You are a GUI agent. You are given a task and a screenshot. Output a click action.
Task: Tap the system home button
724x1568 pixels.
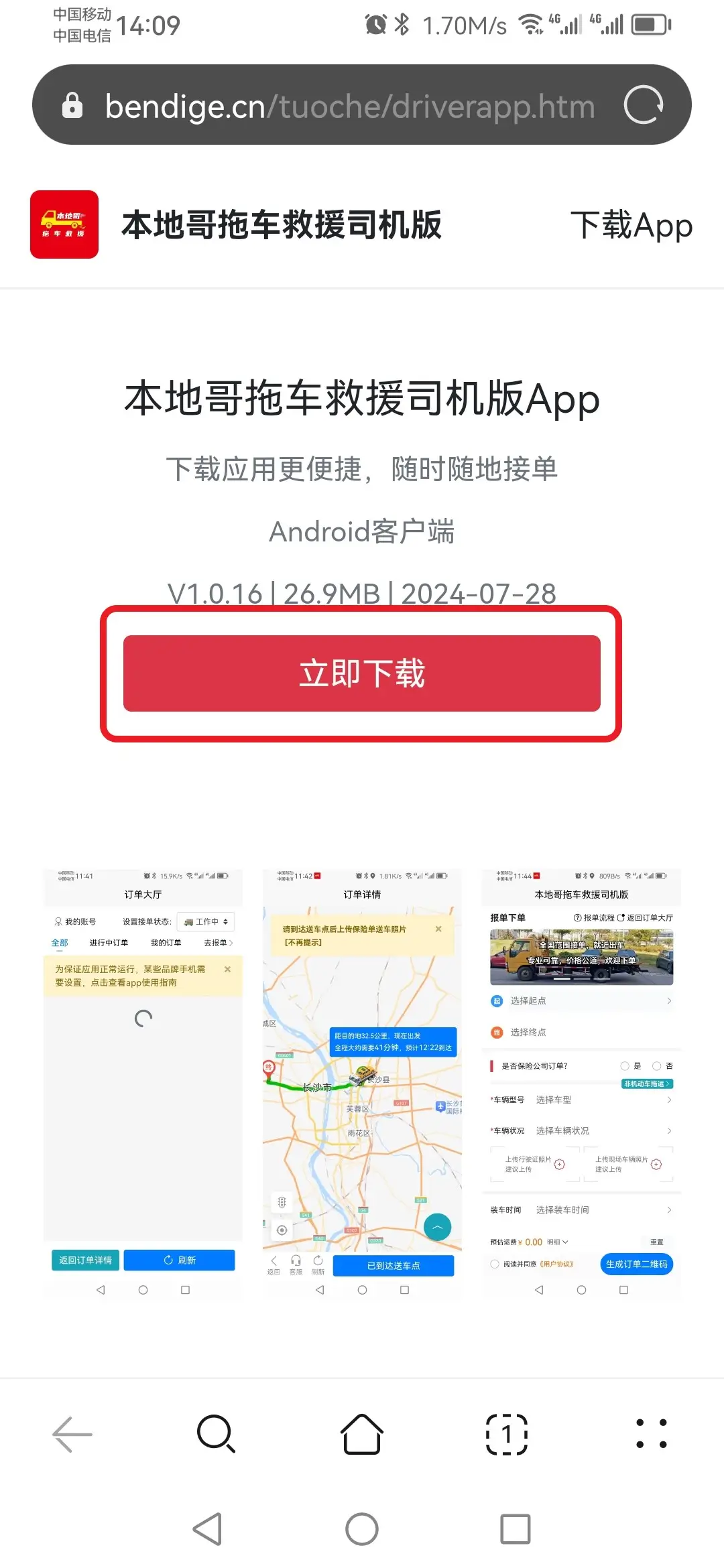click(x=362, y=1529)
